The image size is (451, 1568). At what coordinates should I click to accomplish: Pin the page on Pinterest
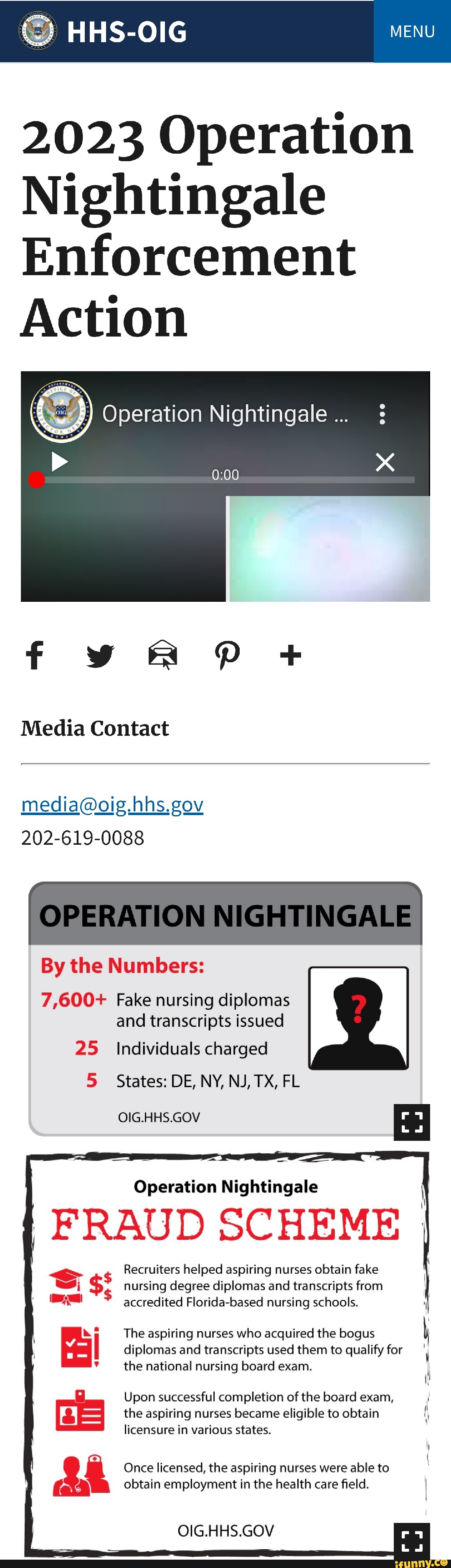[228, 656]
